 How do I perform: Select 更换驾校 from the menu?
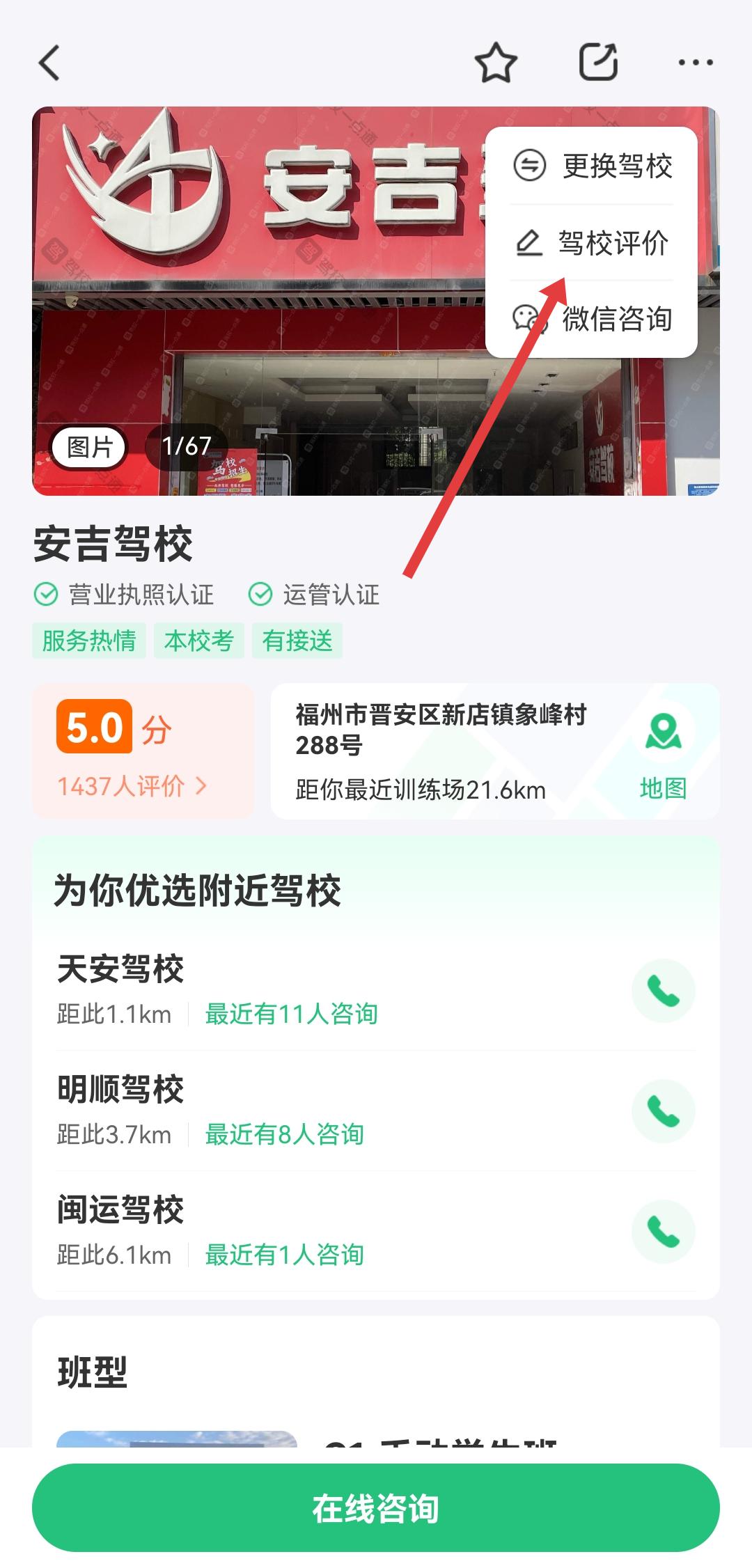[x=592, y=166]
